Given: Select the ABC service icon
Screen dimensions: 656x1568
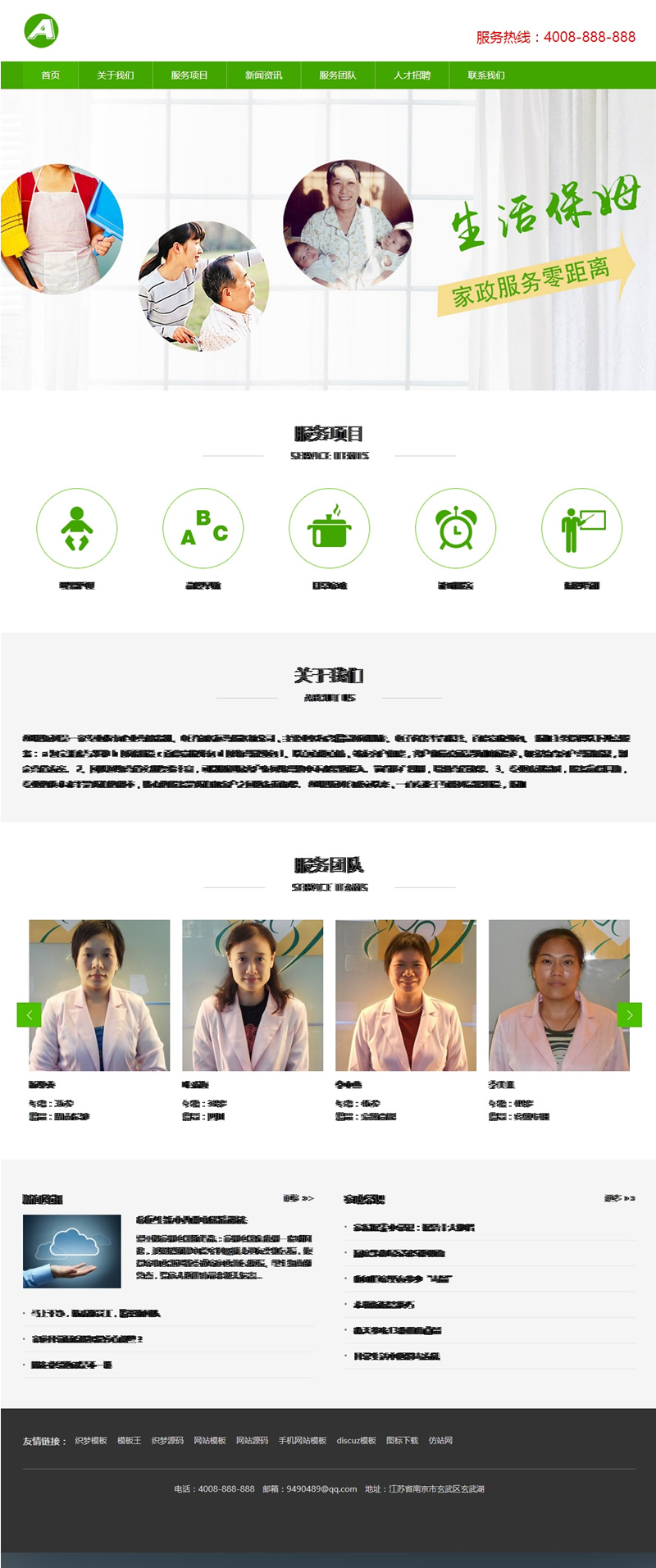Looking at the screenshot, I should [x=203, y=528].
